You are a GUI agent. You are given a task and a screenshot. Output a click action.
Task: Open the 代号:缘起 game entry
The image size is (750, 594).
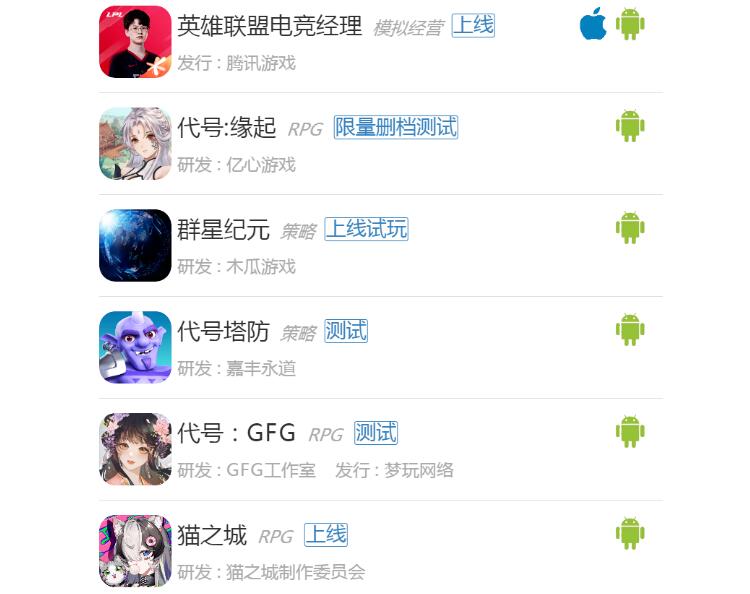(x=227, y=128)
